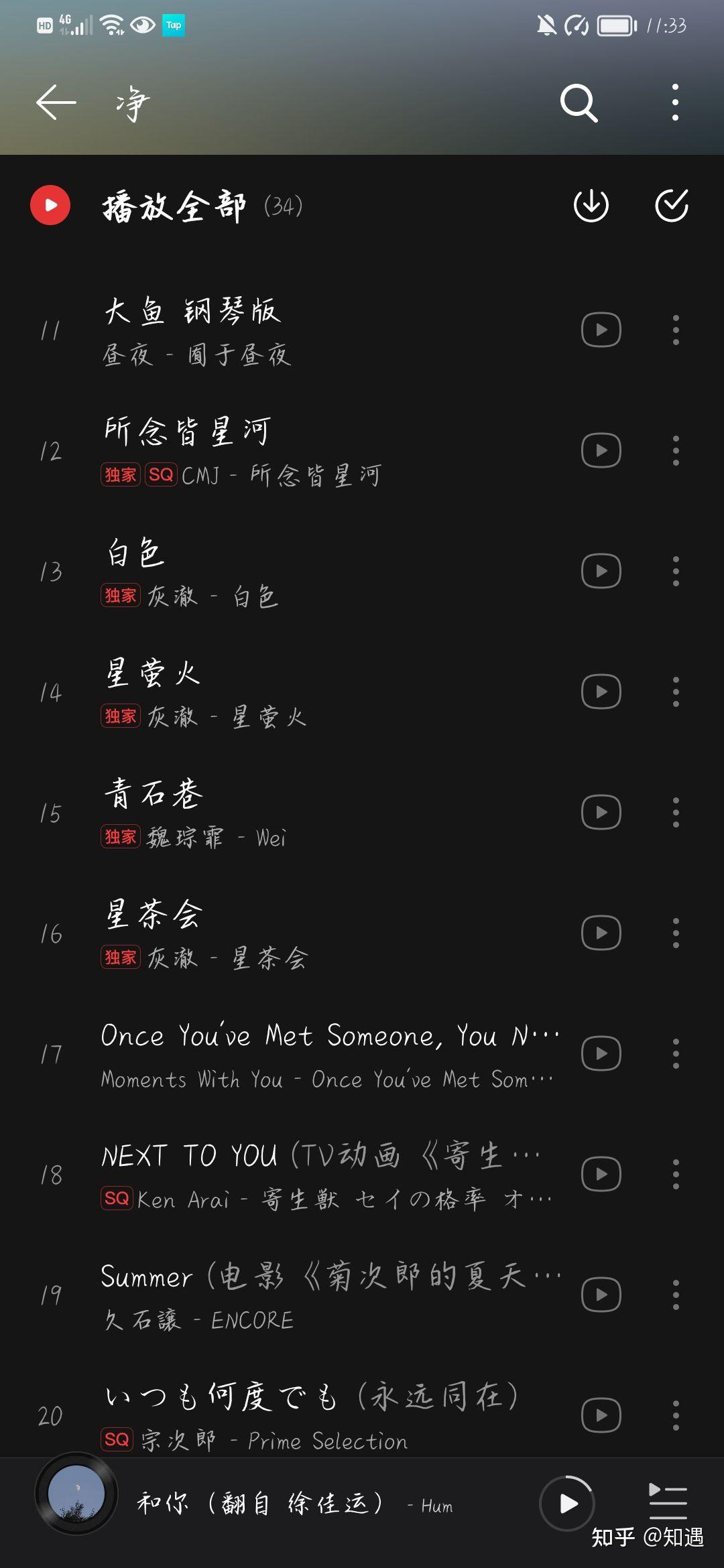
Task: Tap the download icon for this playlist
Action: pos(593,205)
